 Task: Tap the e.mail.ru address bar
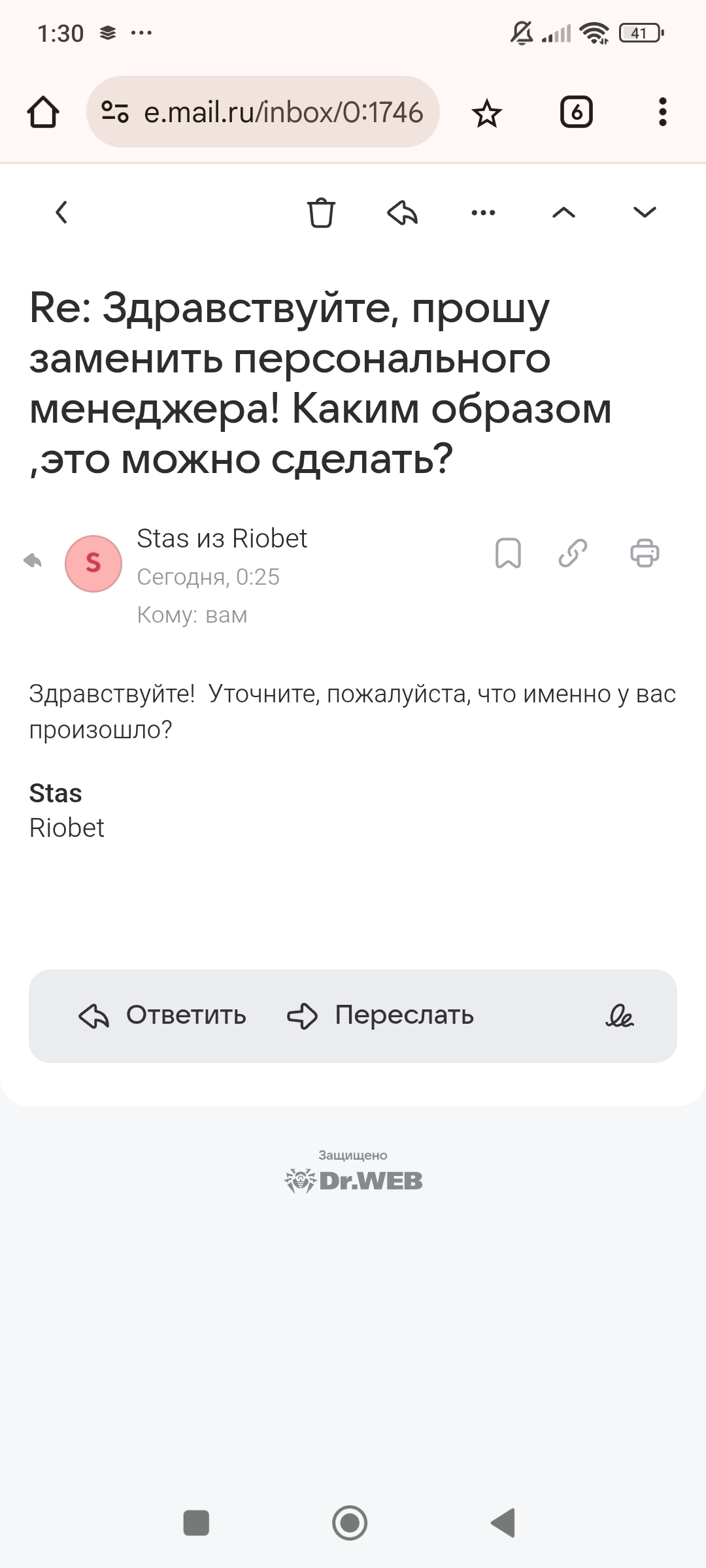(283, 112)
